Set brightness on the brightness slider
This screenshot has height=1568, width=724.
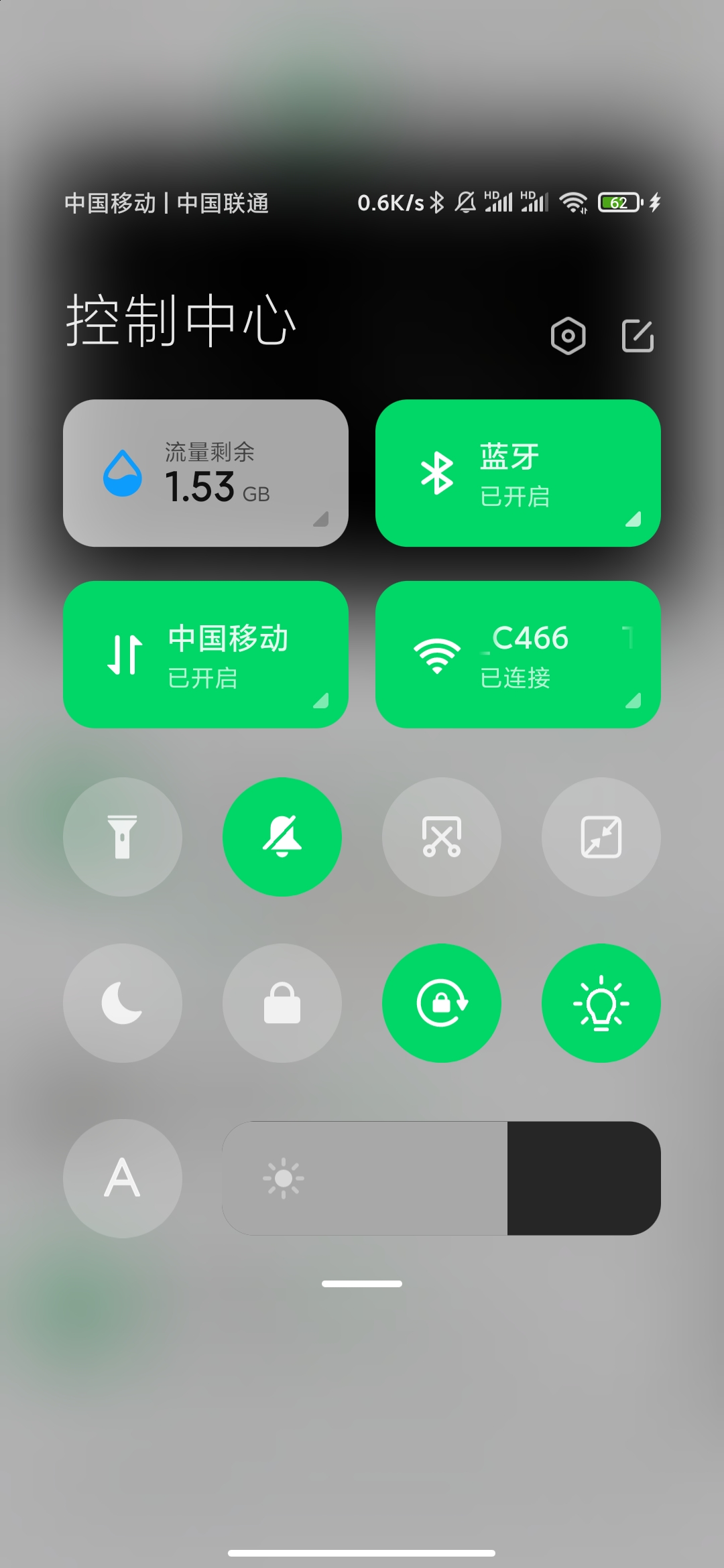point(442,1178)
